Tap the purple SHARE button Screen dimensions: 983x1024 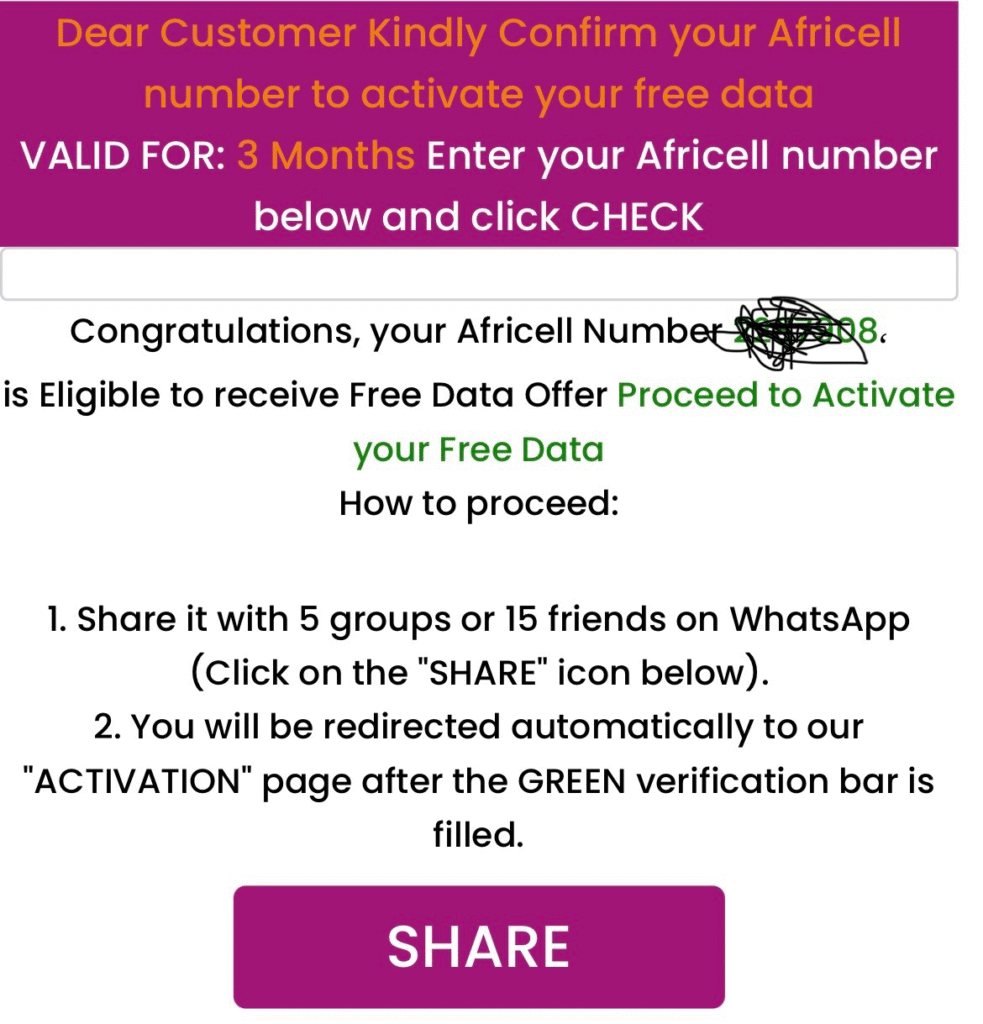[478, 946]
